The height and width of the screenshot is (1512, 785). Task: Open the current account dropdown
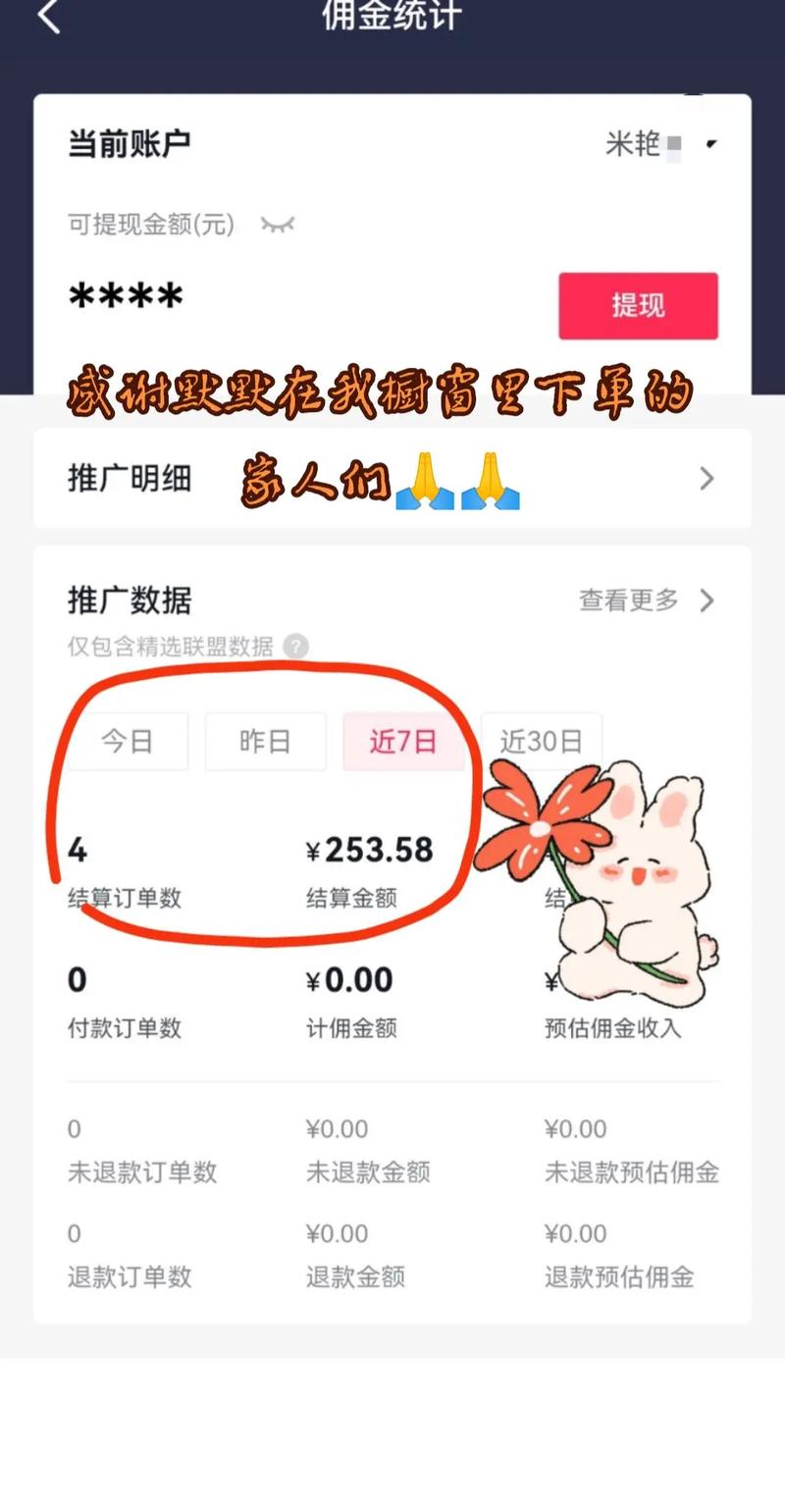(712, 145)
